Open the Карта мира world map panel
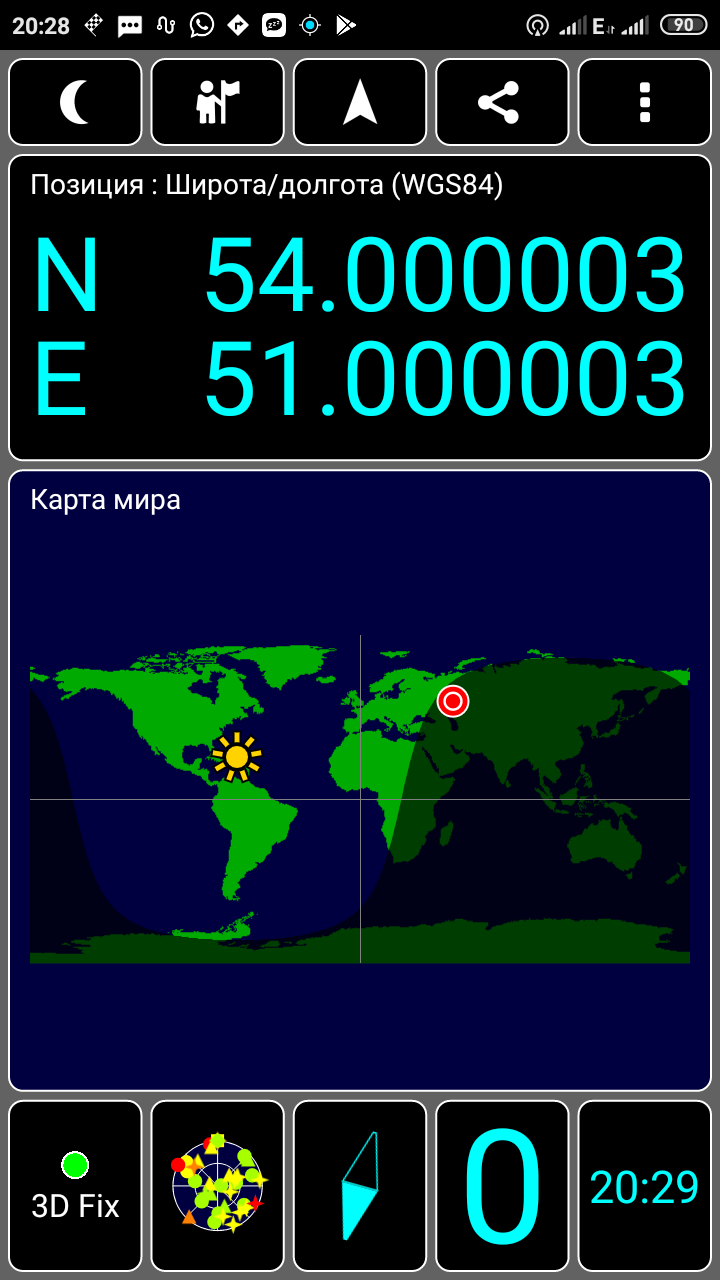The height and width of the screenshot is (1280, 720). point(360,780)
